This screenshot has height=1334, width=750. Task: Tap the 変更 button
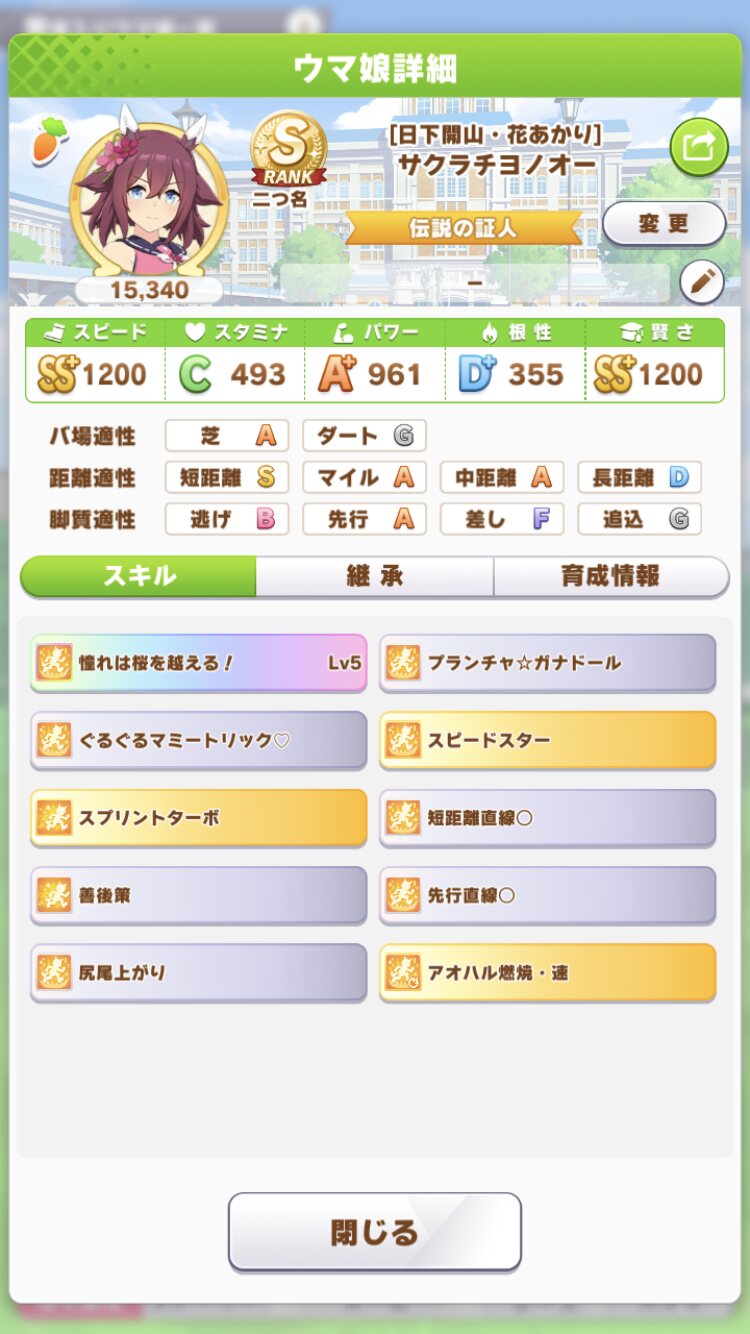pos(664,224)
